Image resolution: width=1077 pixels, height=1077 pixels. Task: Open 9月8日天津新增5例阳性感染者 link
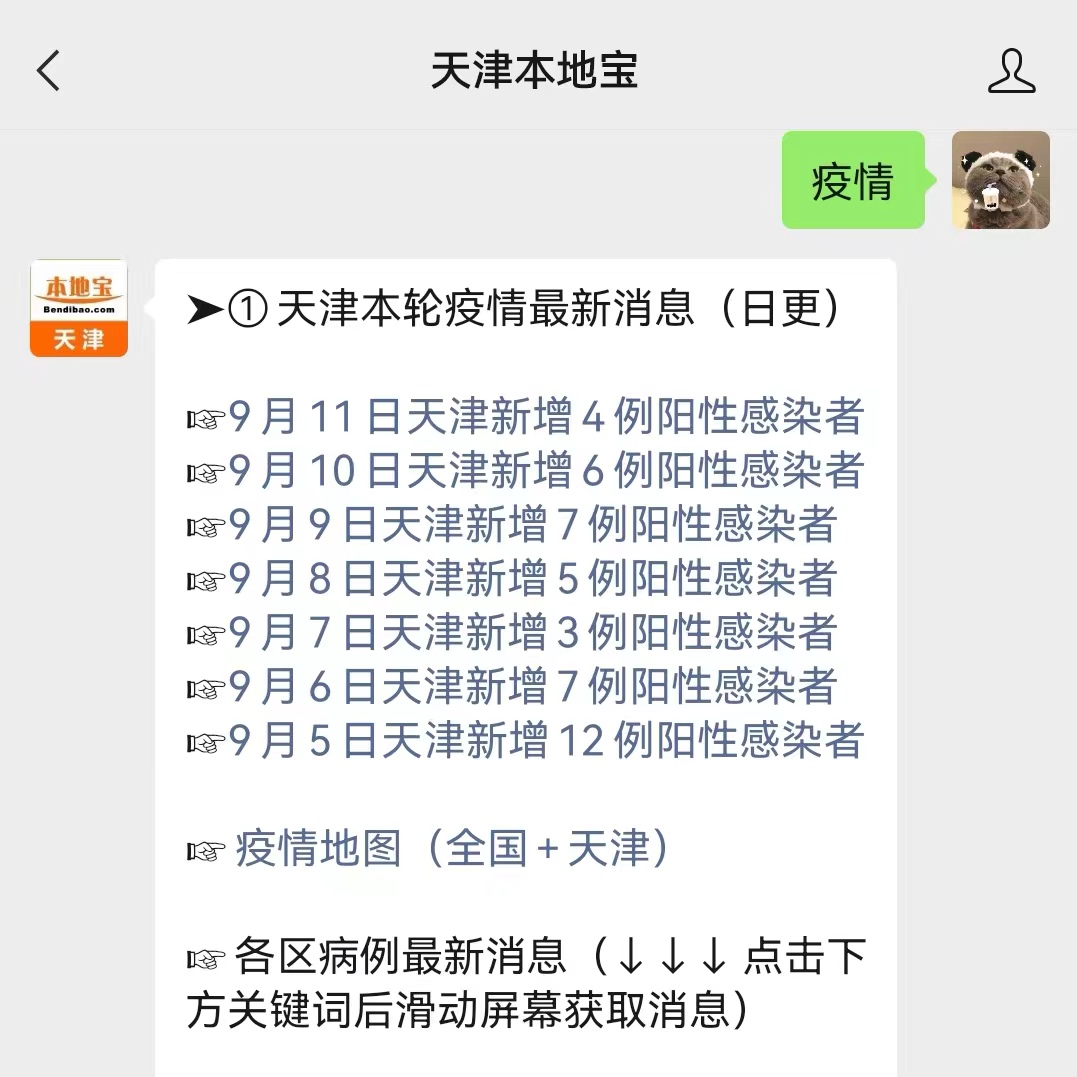click(x=532, y=579)
